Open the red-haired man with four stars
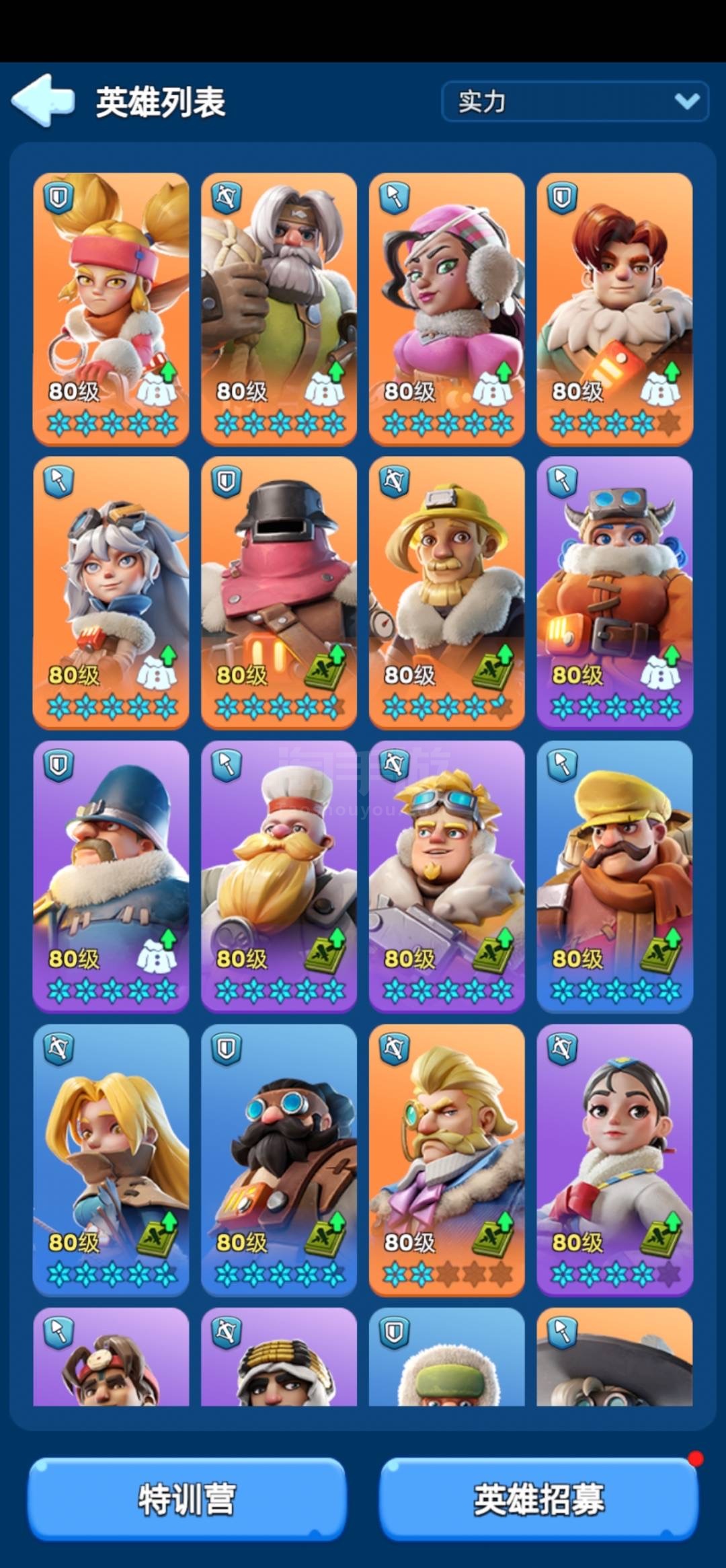Viewport: 726px width, 1568px height. click(614, 309)
